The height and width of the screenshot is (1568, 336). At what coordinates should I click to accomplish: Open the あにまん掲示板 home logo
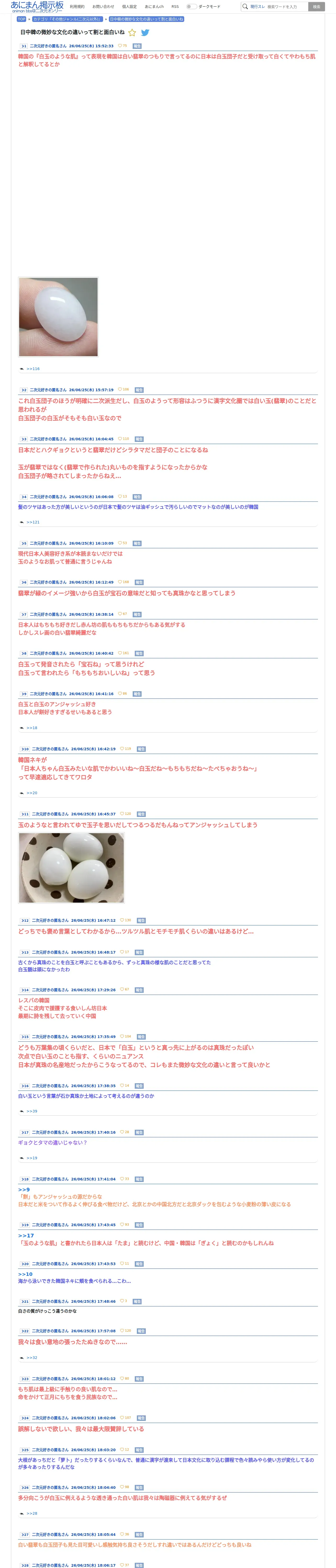click(37, 6)
